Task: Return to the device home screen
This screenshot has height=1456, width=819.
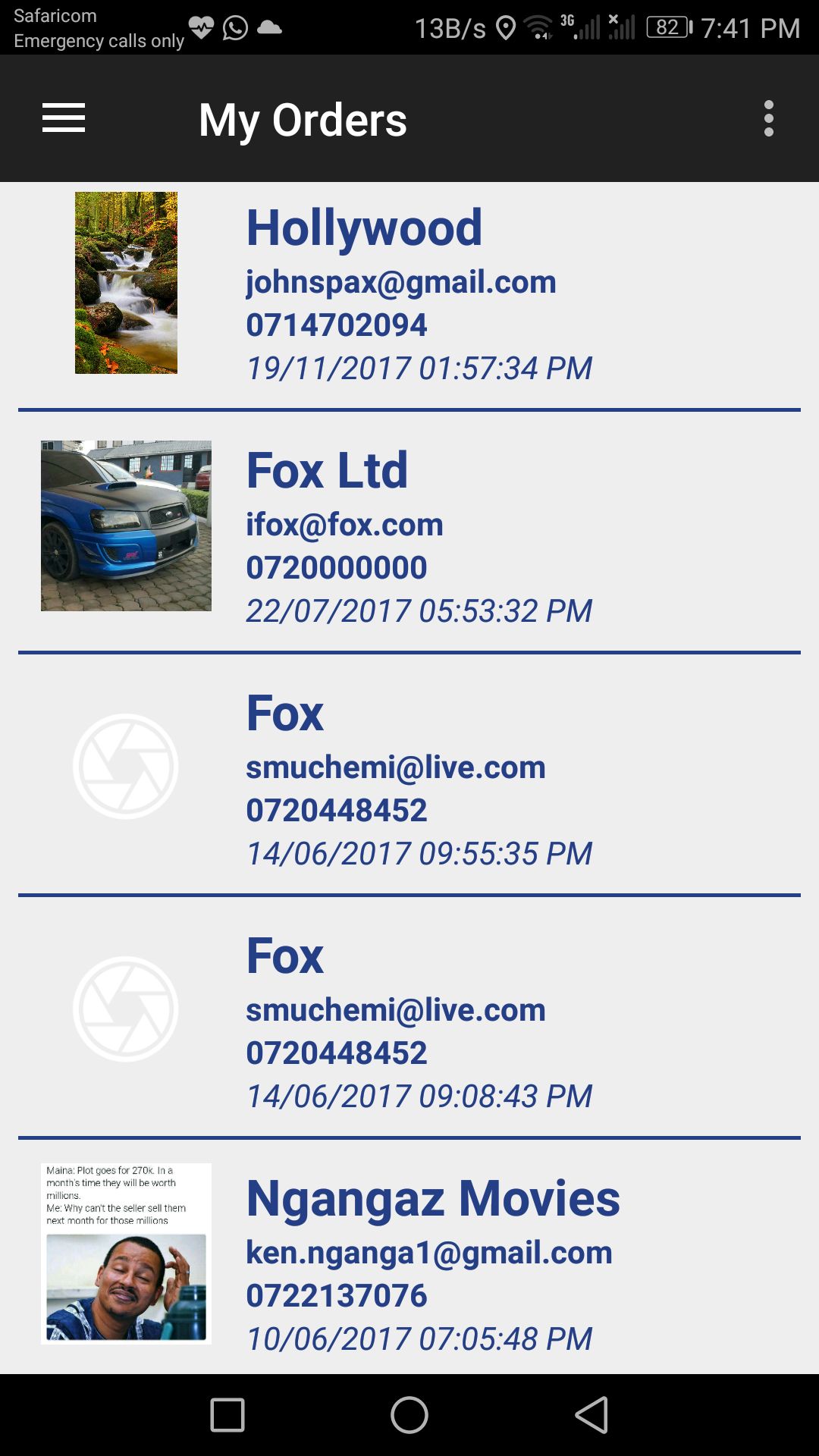Action: click(409, 1415)
